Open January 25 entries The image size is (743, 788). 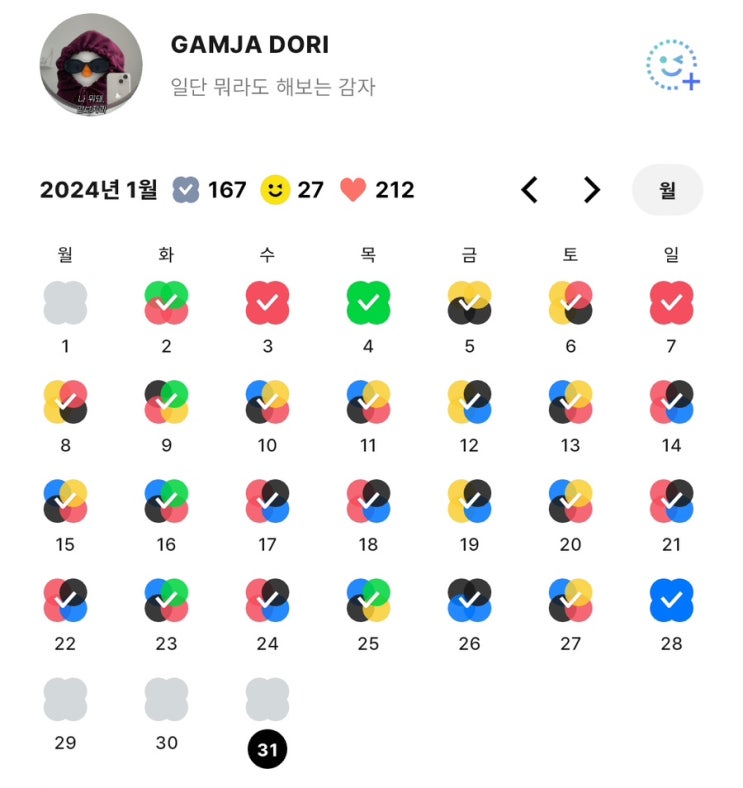tap(368, 600)
